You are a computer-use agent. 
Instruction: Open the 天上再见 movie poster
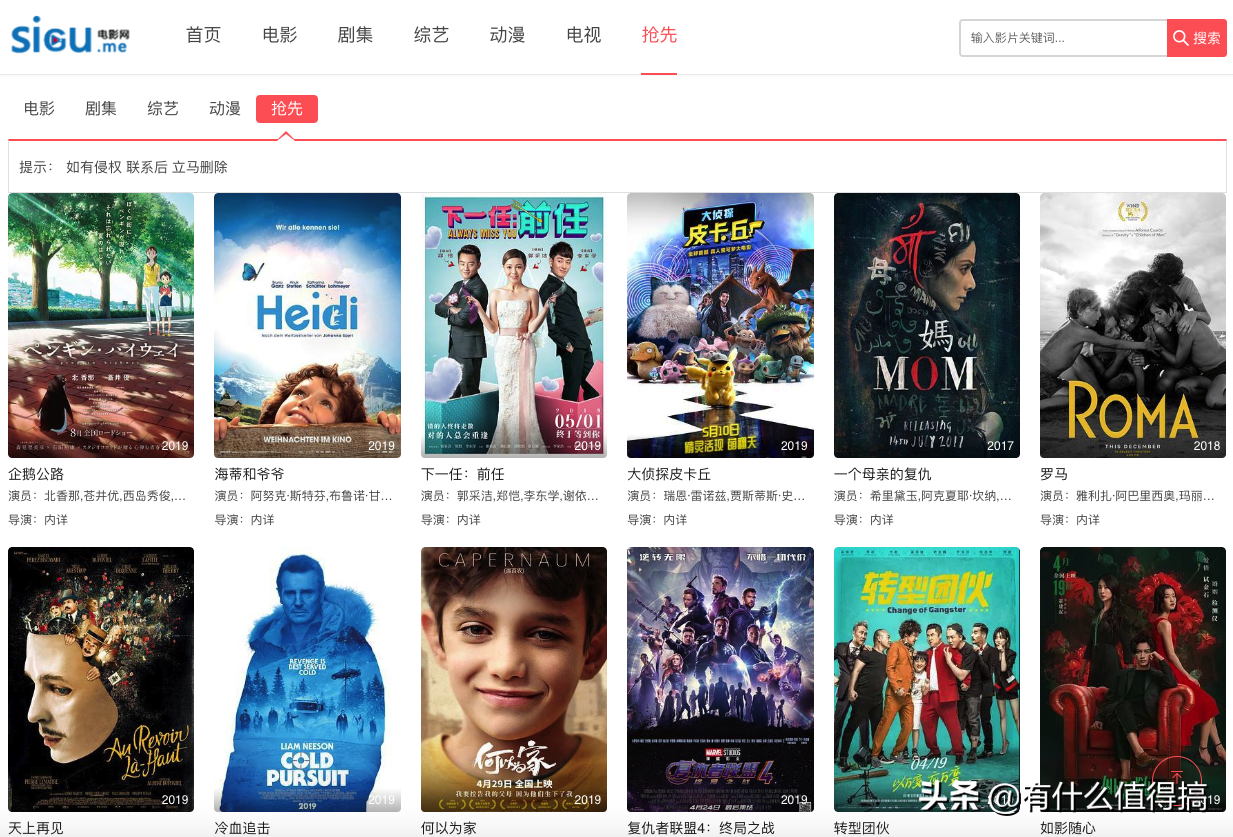[101, 678]
